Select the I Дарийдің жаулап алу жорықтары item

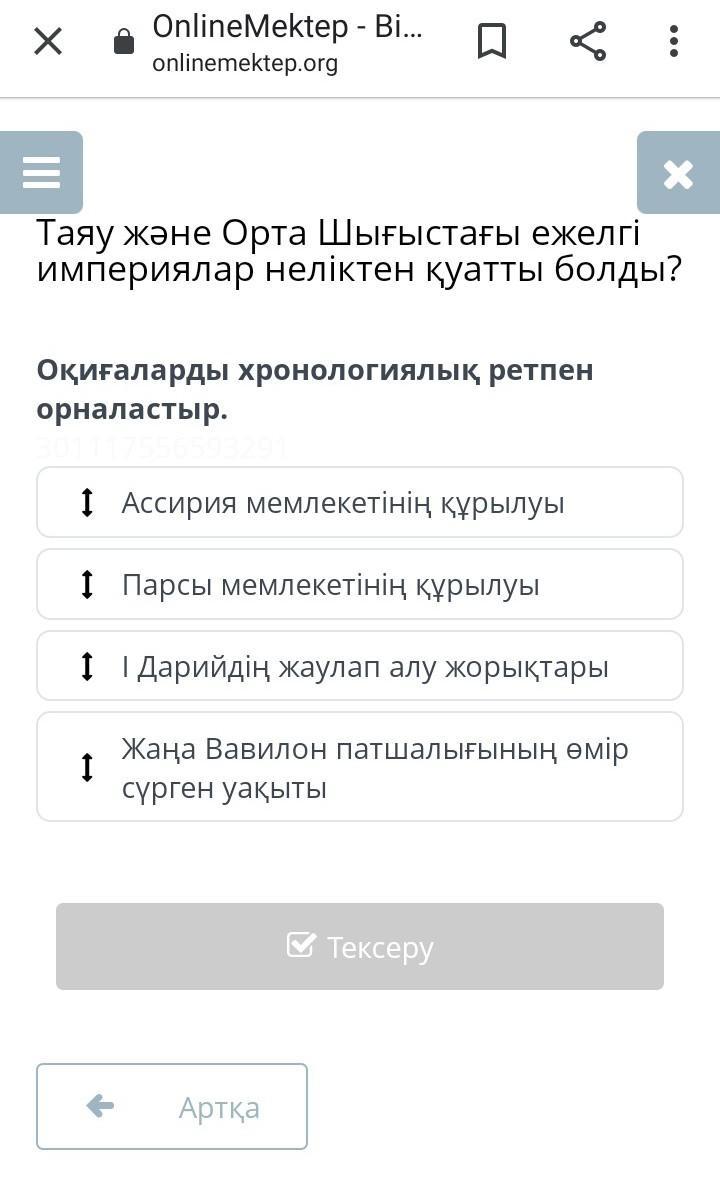coord(360,666)
